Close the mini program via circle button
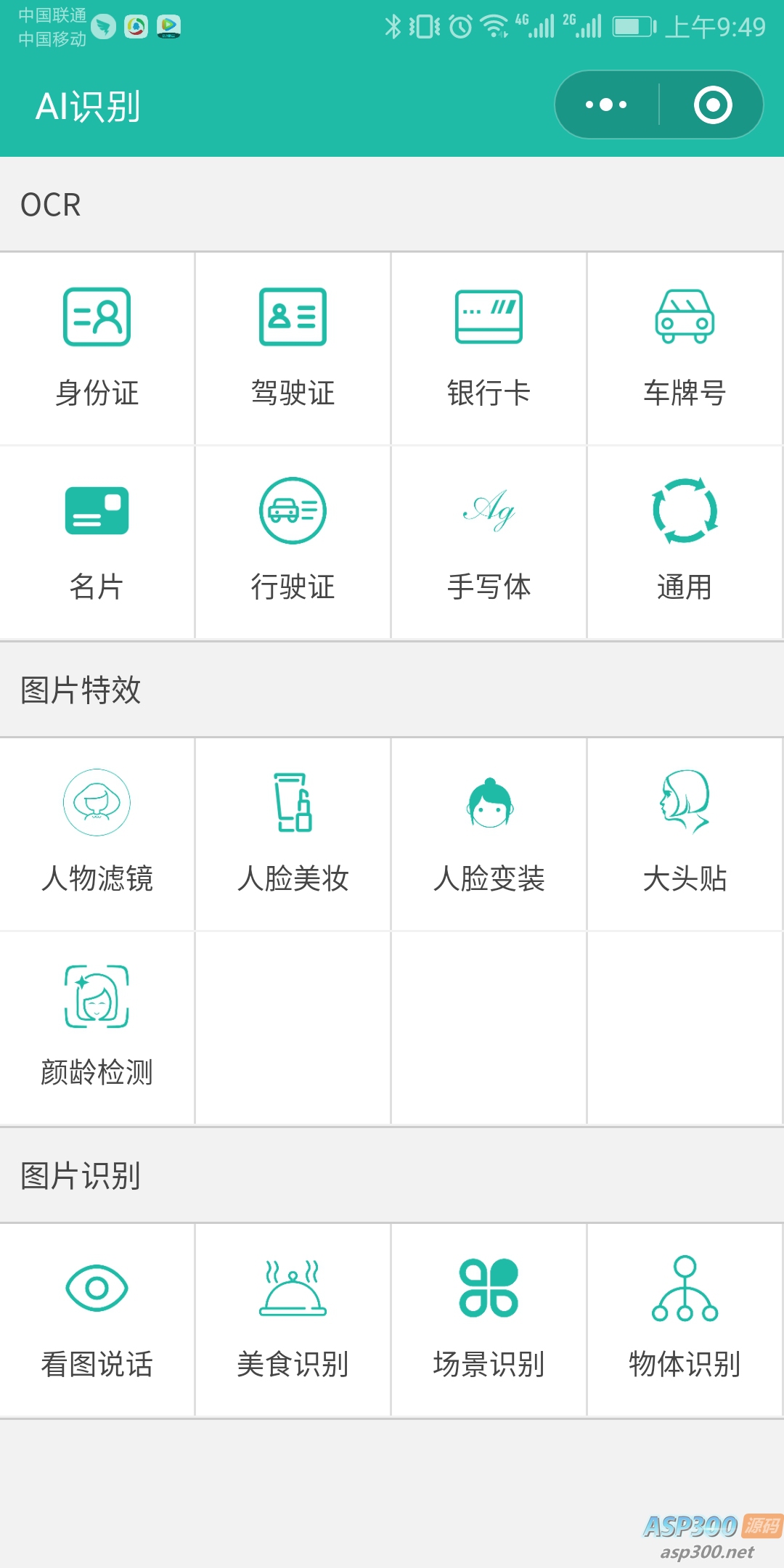The height and width of the screenshot is (1568, 784). click(x=713, y=105)
